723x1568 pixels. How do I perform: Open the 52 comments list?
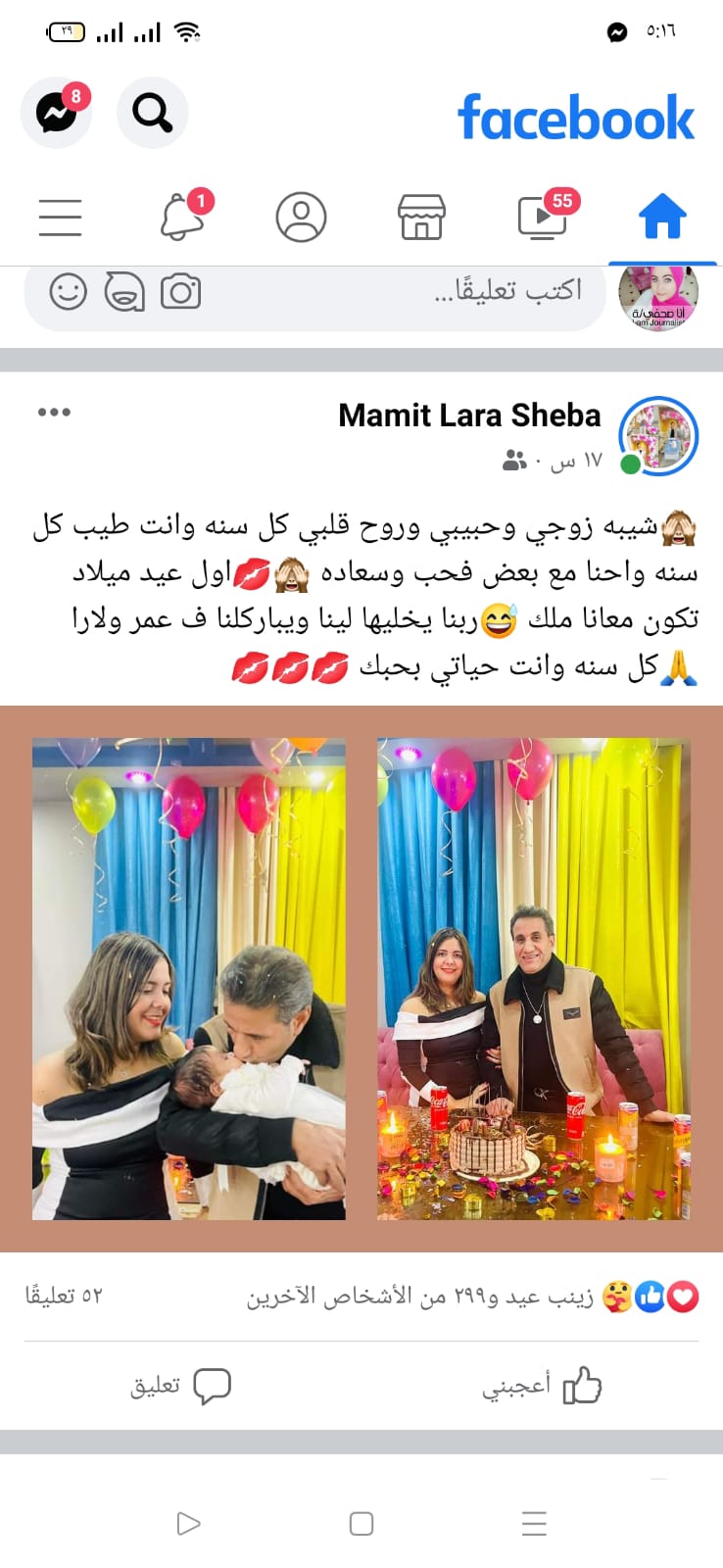pyautogui.click(x=64, y=1296)
